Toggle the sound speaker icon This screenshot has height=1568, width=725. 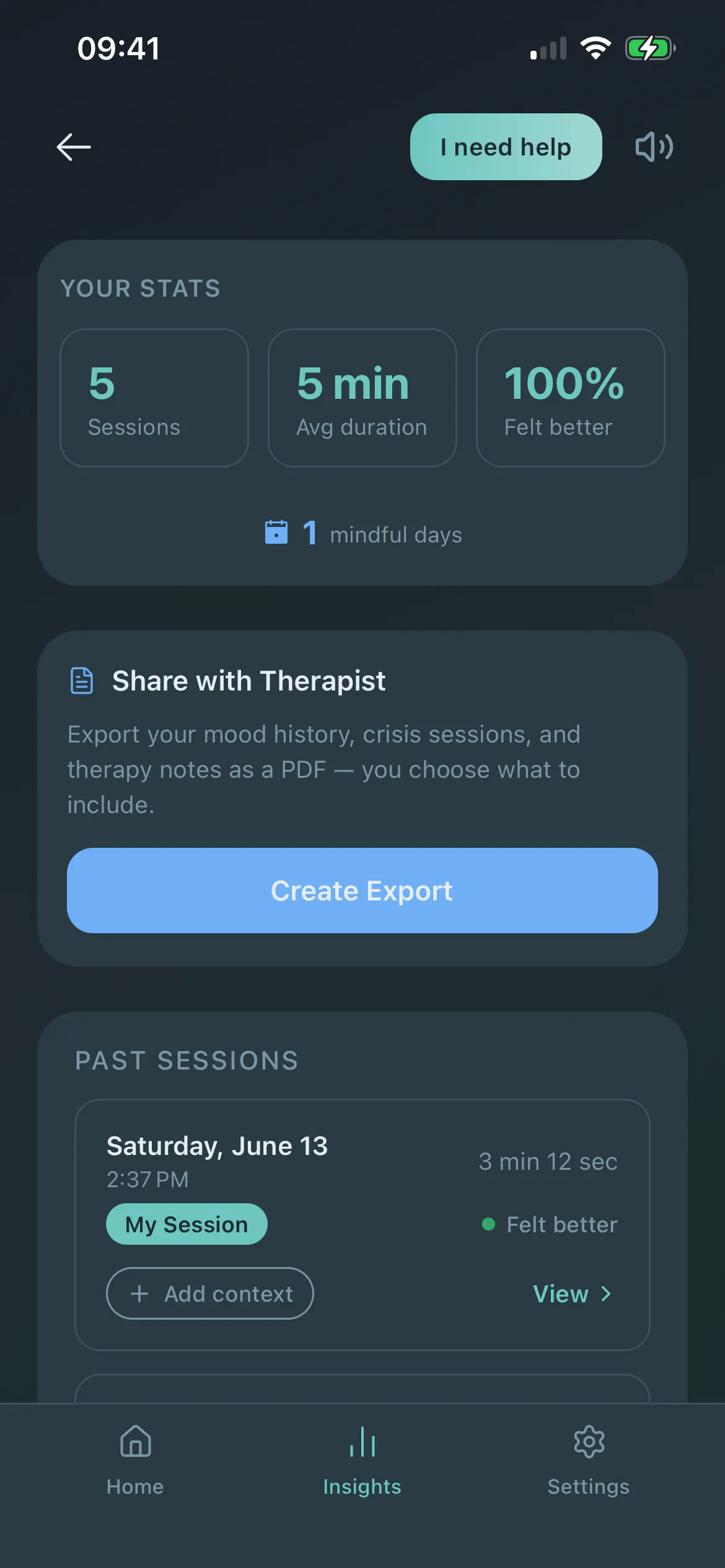click(654, 147)
